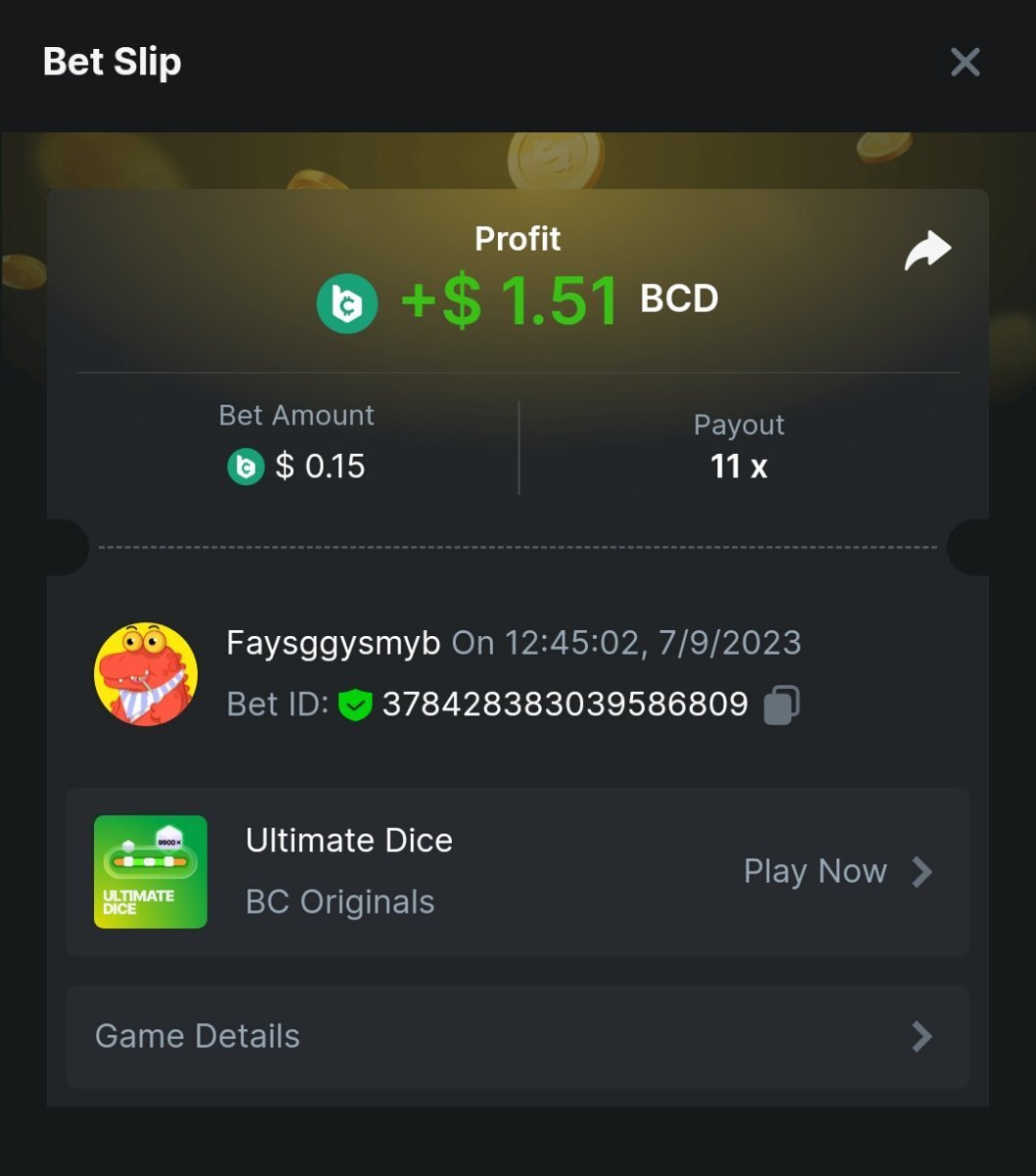This screenshot has height=1176, width=1036.
Task: Share this bet slip profit
Action: click(x=926, y=251)
